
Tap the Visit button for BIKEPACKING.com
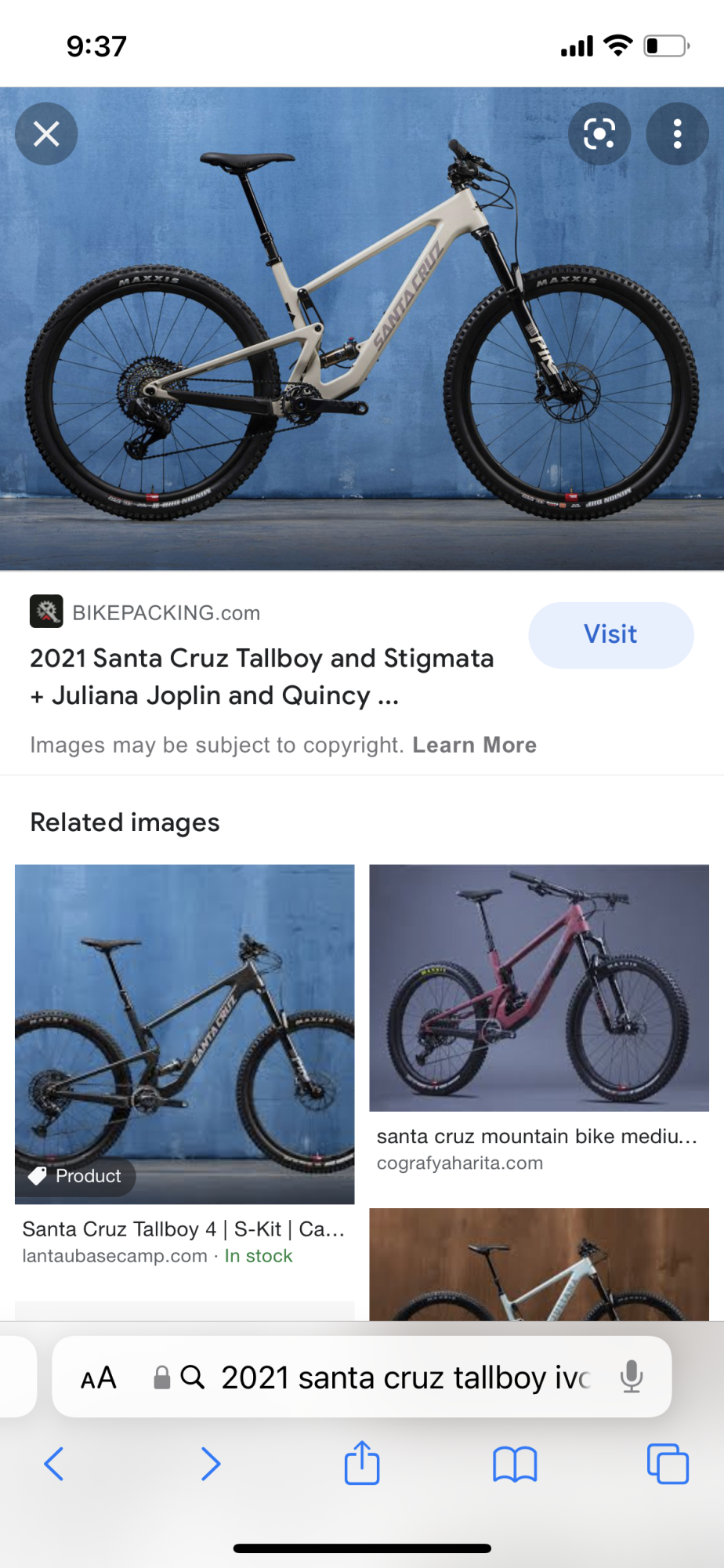coord(610,635)
